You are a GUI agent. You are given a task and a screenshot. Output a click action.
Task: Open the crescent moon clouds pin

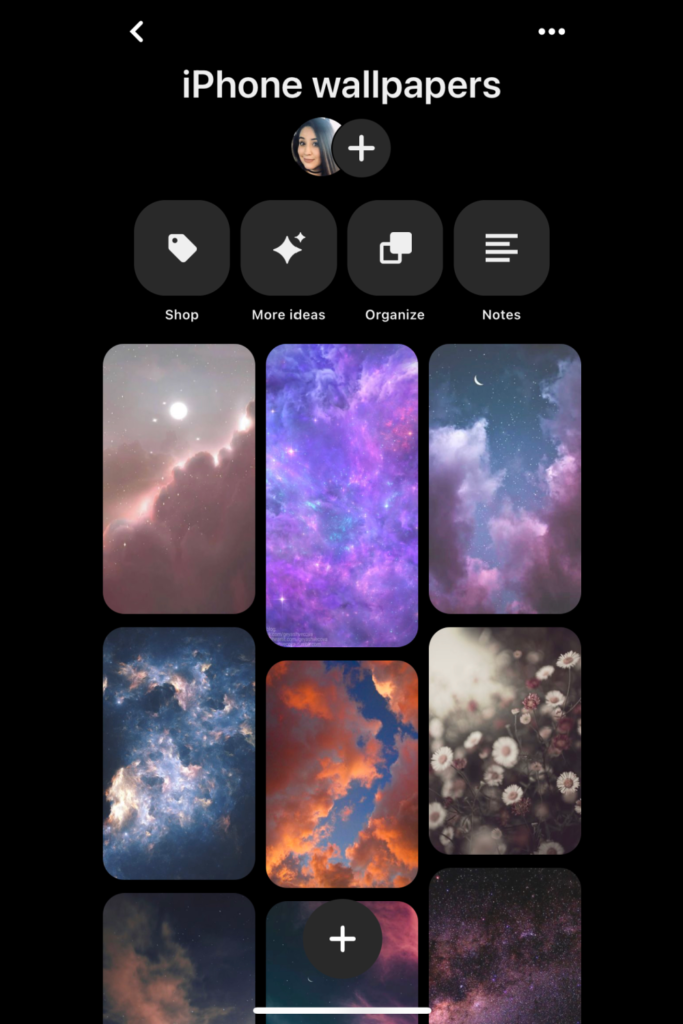point(505,478)
